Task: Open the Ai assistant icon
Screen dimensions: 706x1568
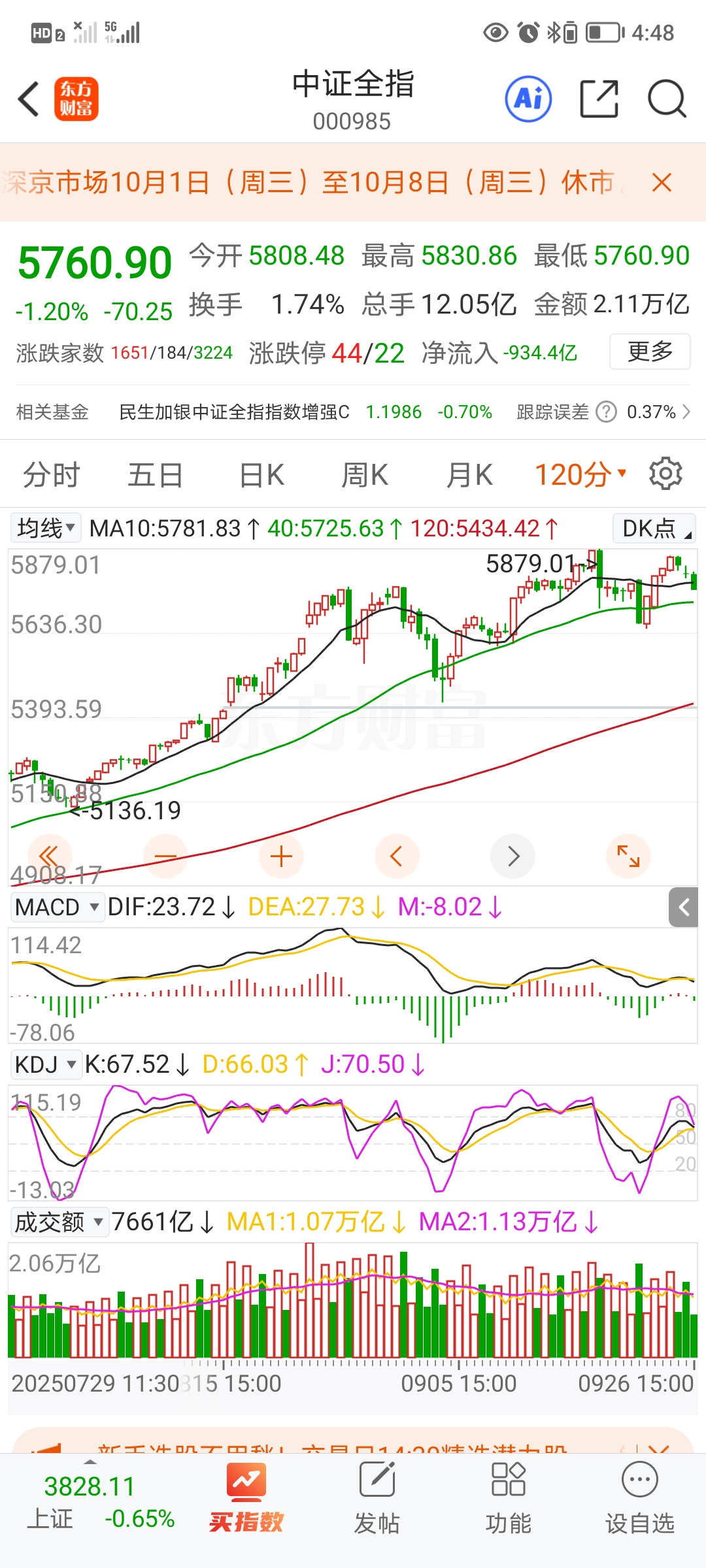Action: point(528,99)
